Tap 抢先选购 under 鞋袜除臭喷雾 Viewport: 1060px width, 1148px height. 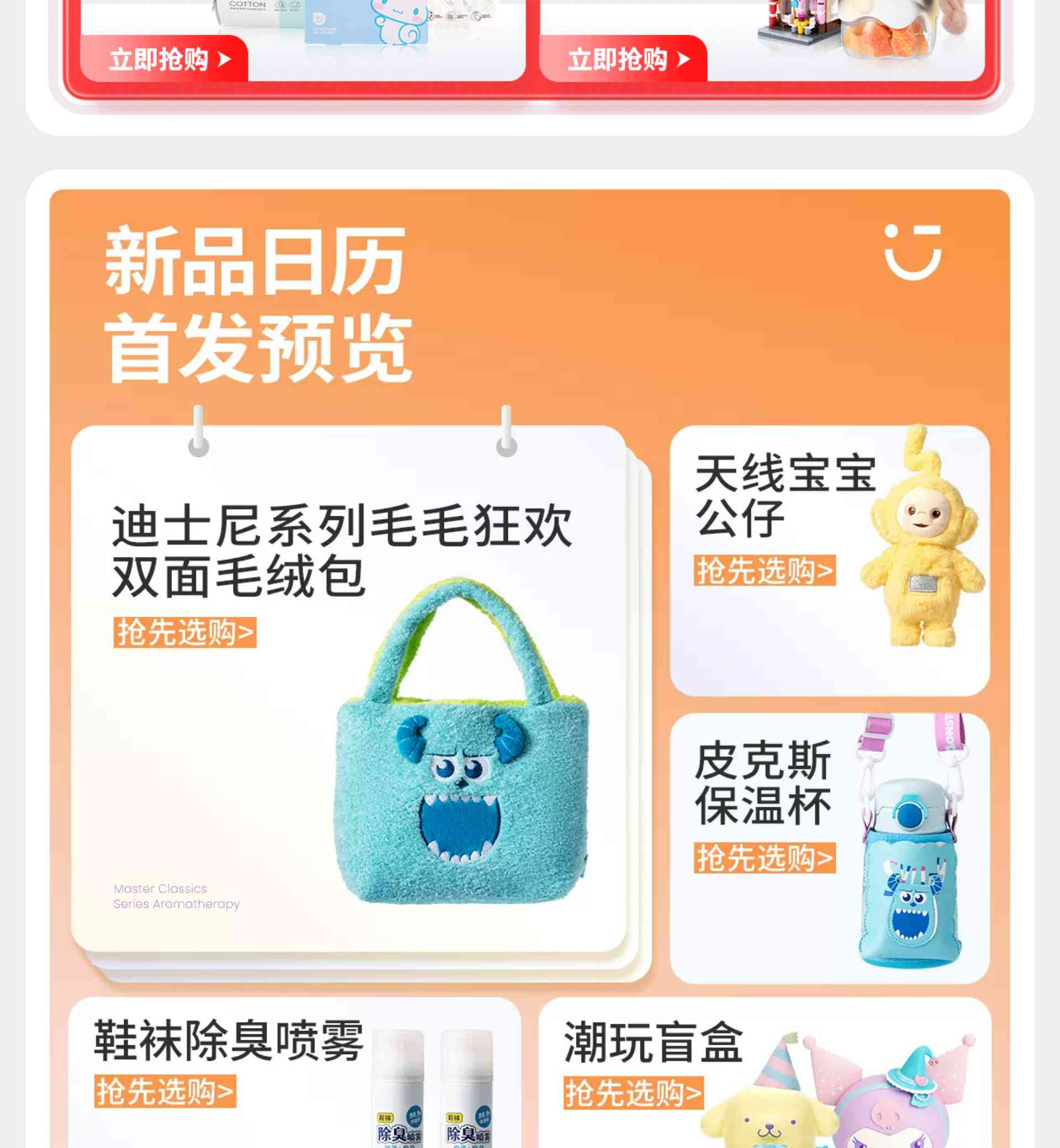[165, 1091]
